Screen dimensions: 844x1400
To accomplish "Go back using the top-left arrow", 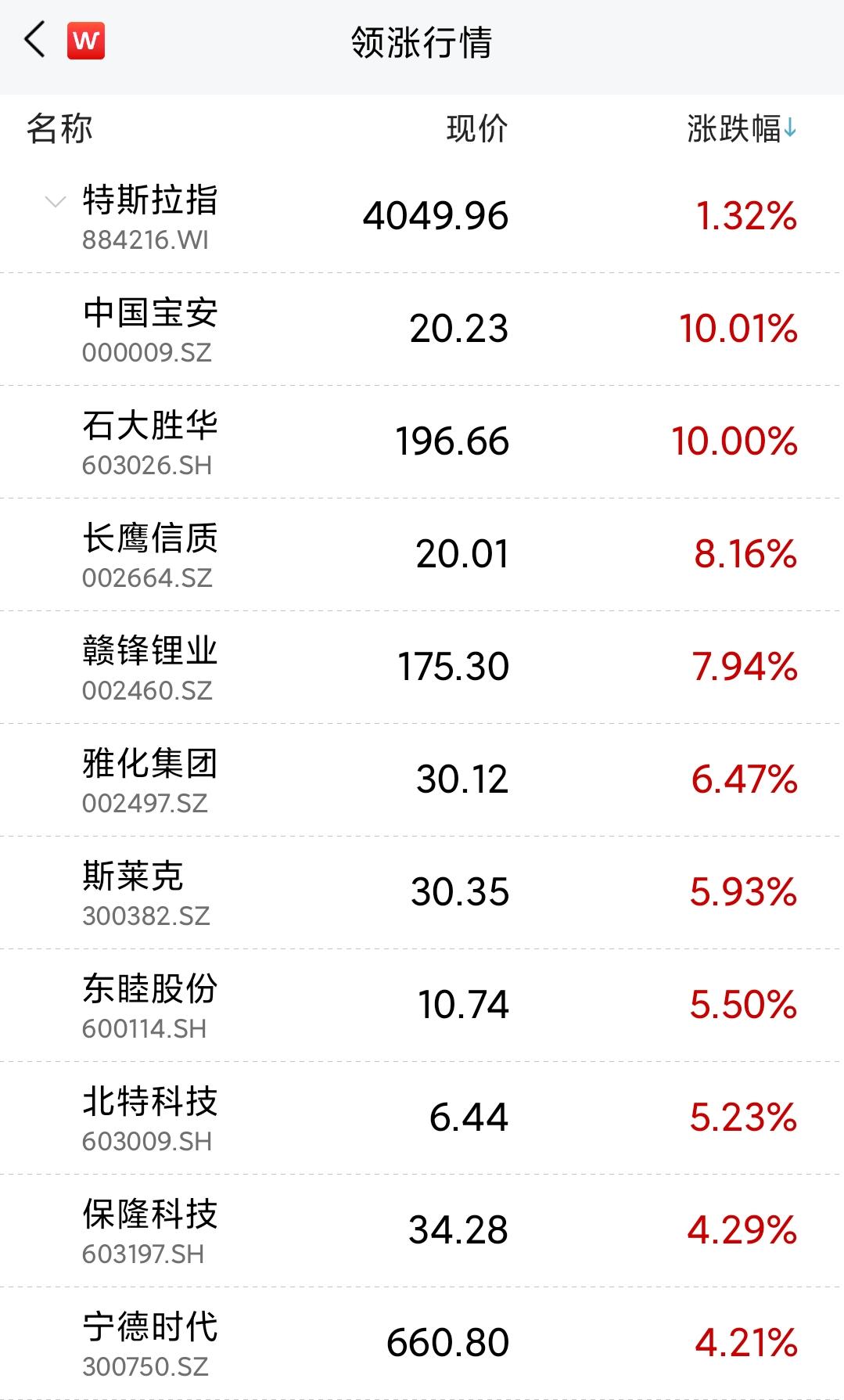I will (x=35, y=41).
